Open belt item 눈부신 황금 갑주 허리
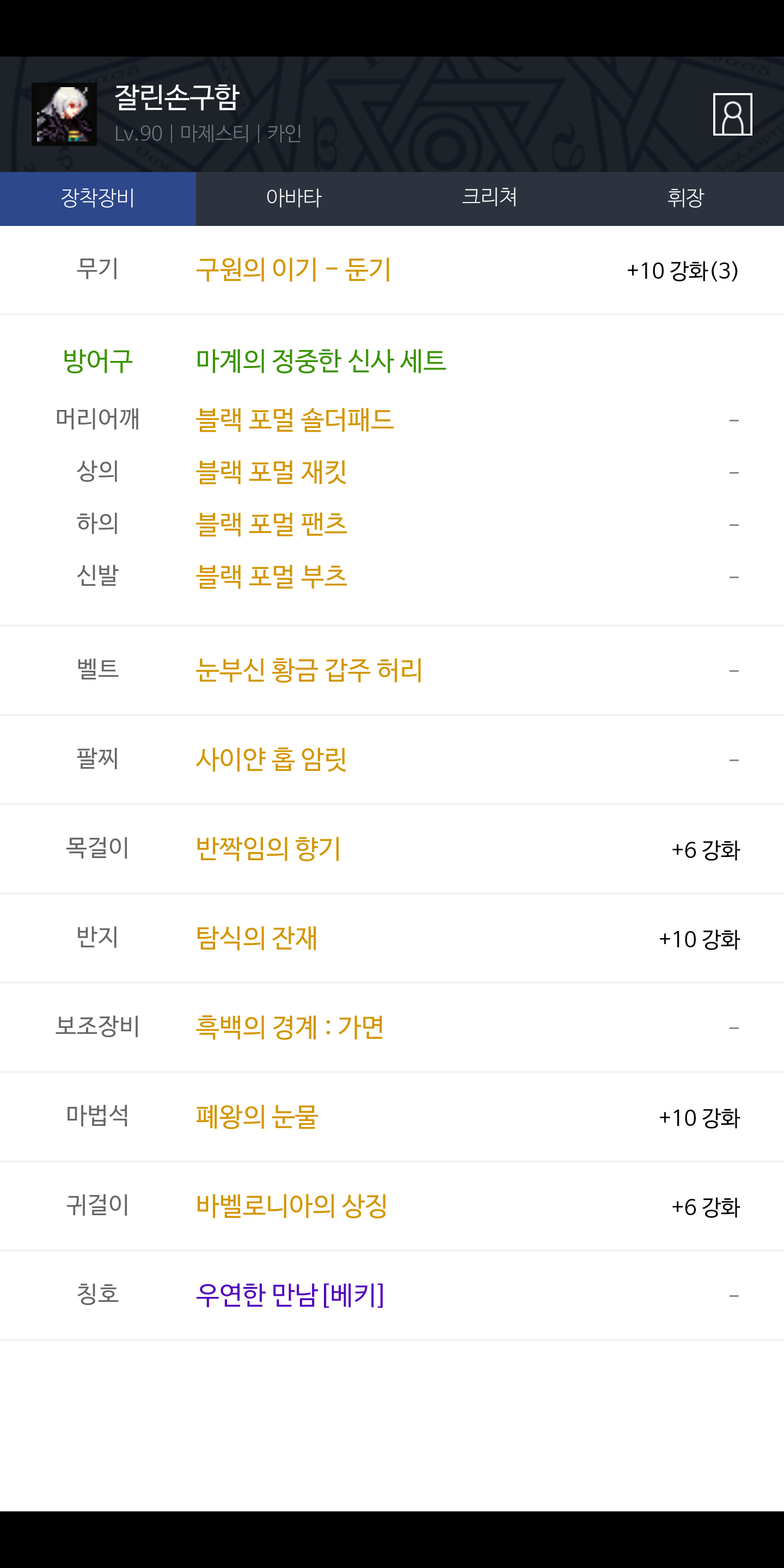The width and height of the screenshot is (784, 1568). tap(309, 670)
